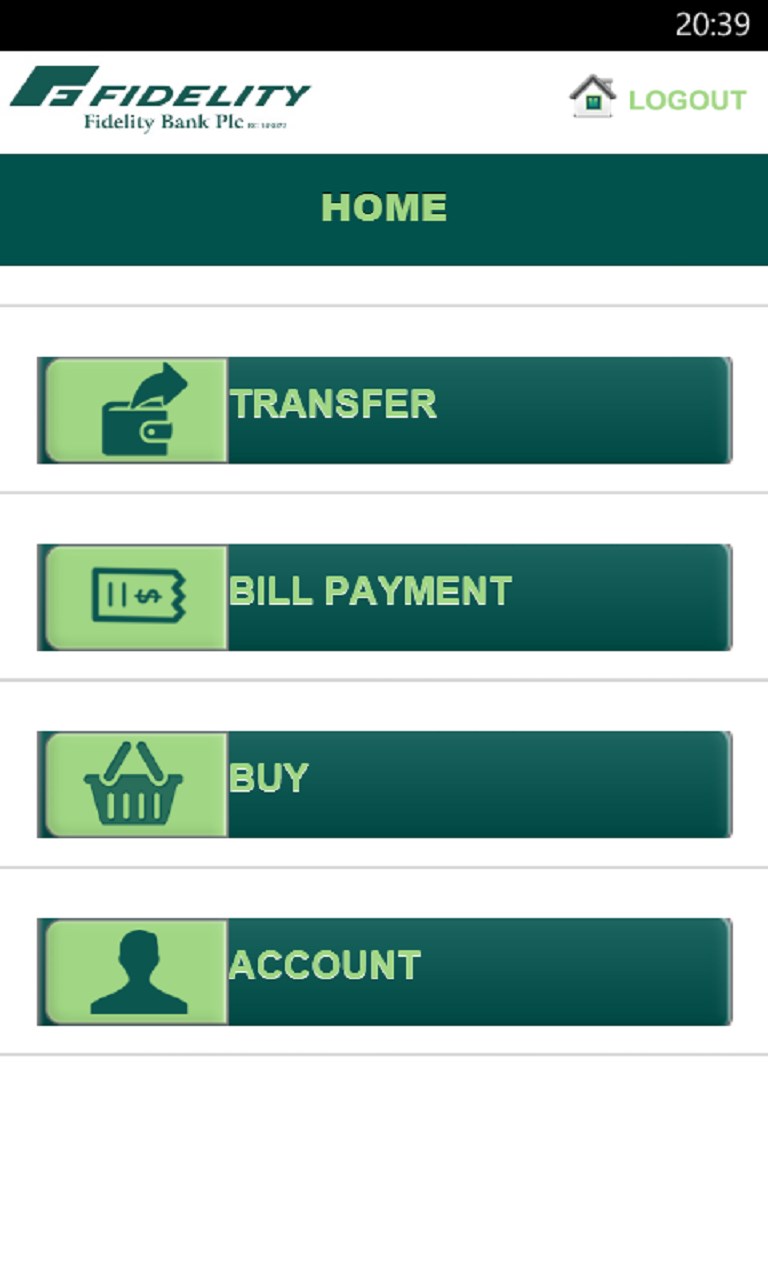Tap the home house icon near LOGOUT

[x=594, y=93]
